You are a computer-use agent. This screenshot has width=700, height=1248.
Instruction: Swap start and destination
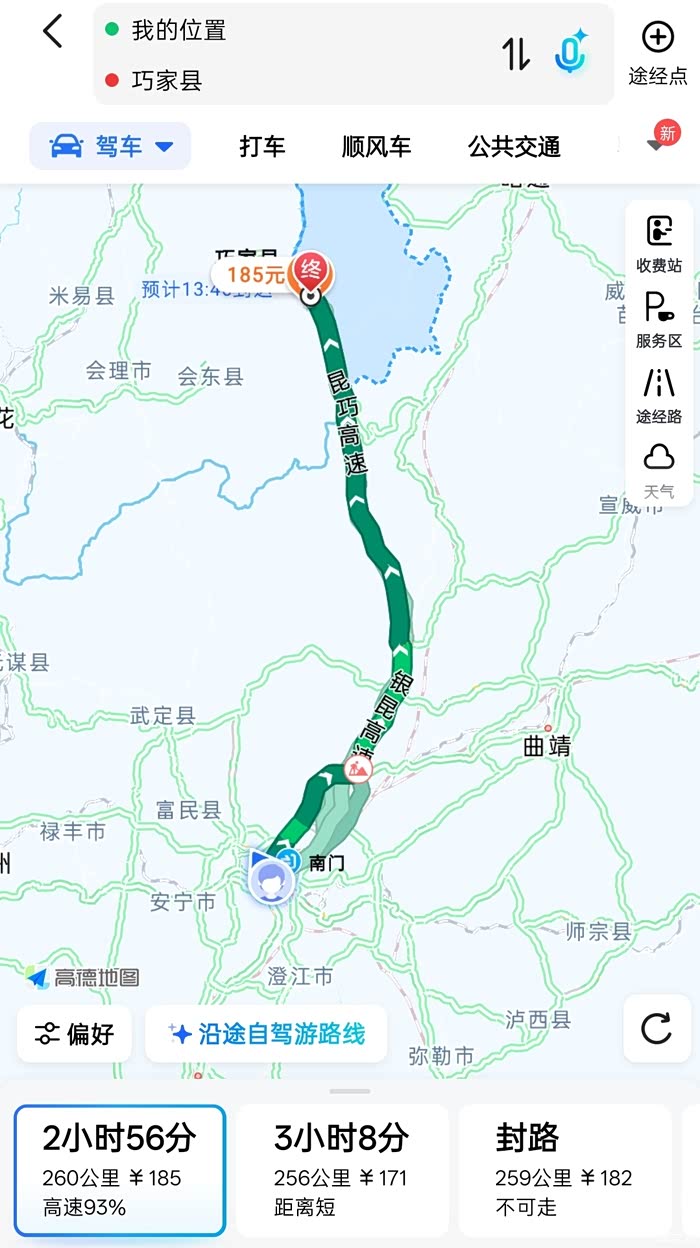pos(516,53)
